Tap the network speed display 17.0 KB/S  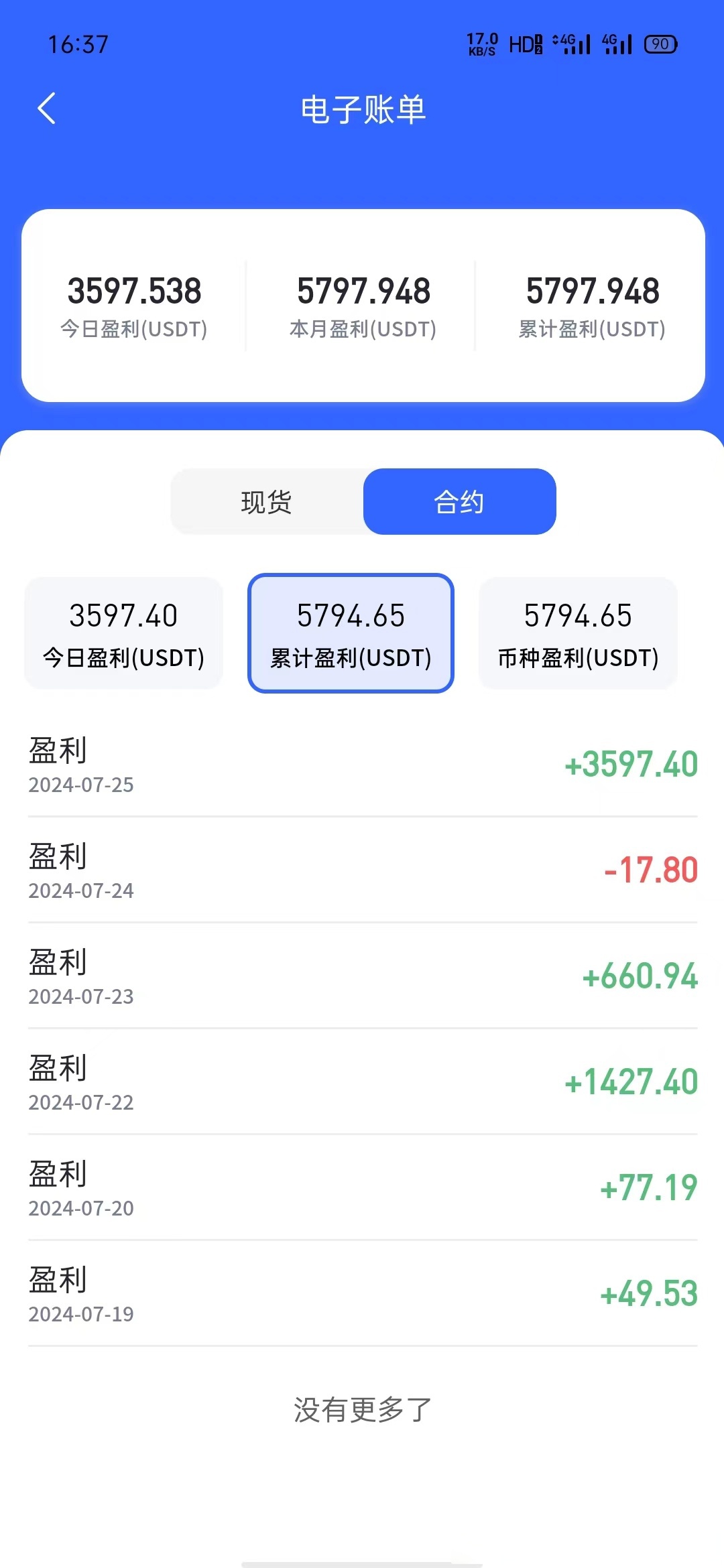pyautogui.click(x=480, y=44)
